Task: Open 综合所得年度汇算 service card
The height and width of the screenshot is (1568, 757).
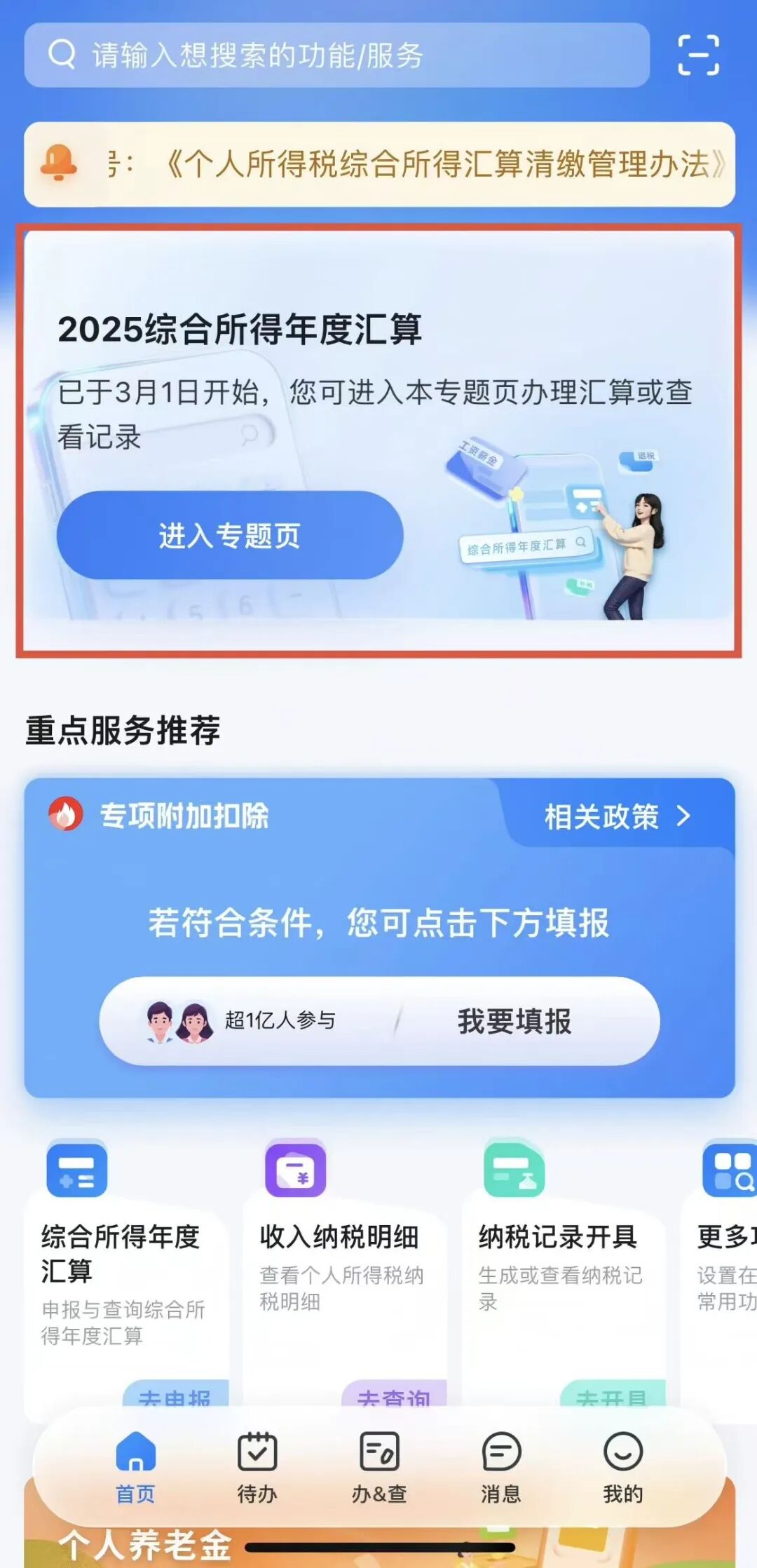Action: pyautogui.click(x=127, y=1280)
